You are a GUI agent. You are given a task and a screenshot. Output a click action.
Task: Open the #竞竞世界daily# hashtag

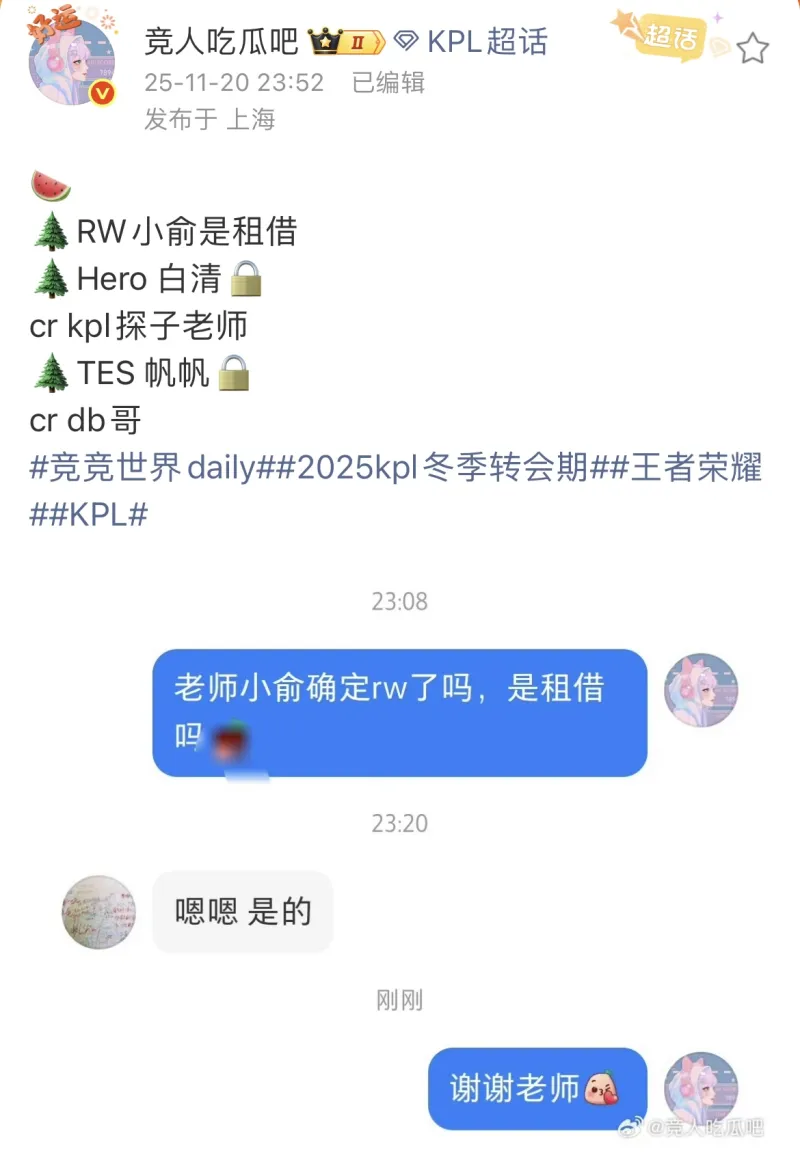(142, 467)
